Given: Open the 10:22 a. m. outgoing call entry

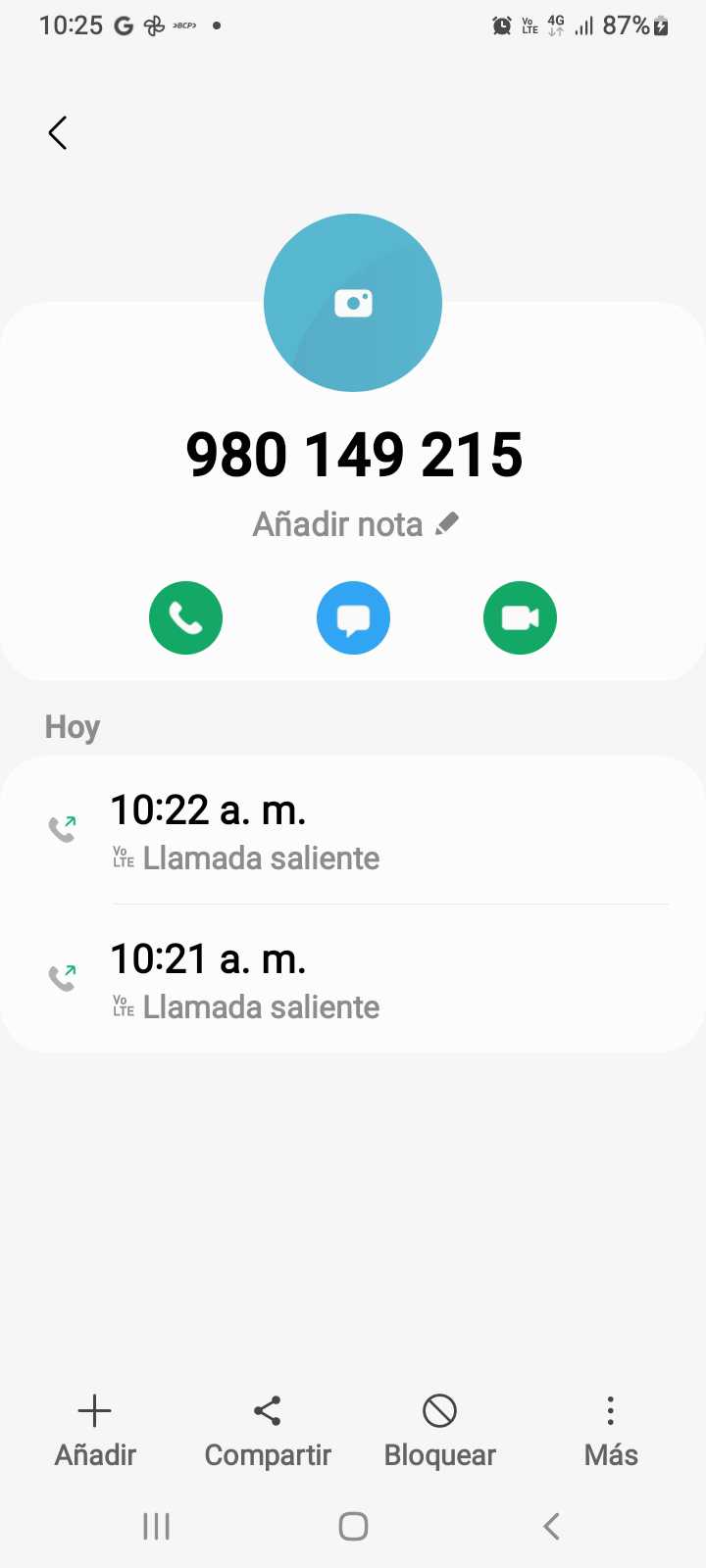Looking at the screenshot, I should (x=353, y=832).
